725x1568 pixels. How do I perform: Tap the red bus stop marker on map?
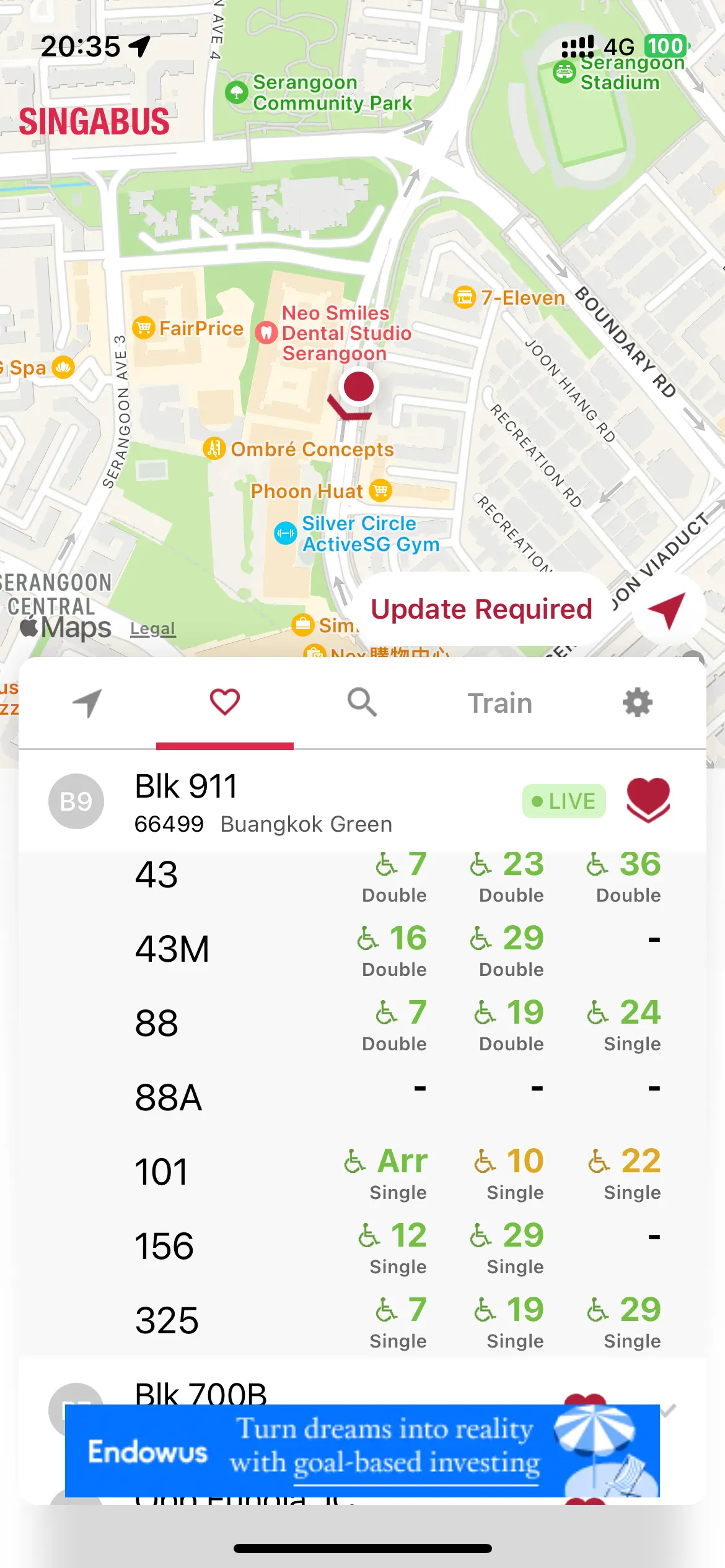(358, 387)
